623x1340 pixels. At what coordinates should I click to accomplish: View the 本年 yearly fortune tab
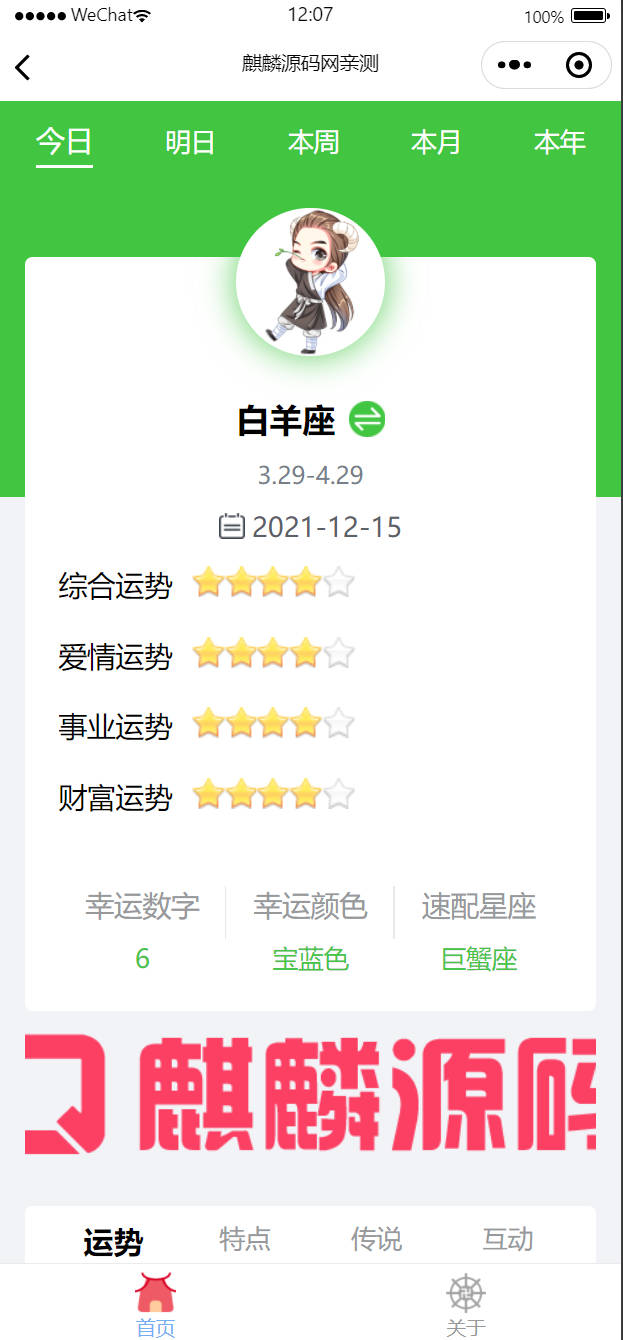[x=559, y=142]
